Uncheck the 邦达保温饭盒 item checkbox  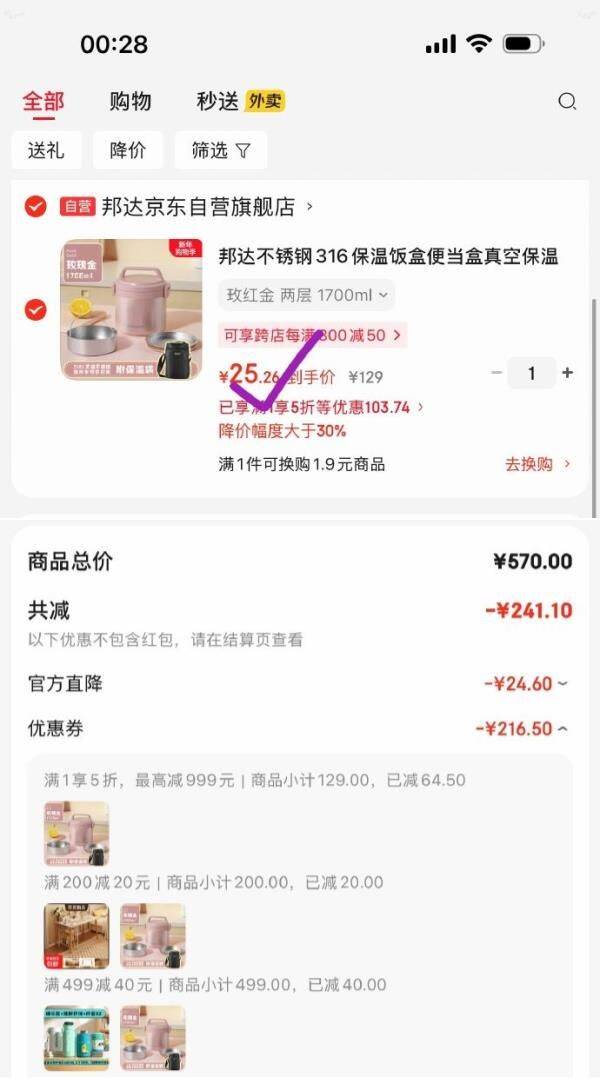tap(36, 310)
